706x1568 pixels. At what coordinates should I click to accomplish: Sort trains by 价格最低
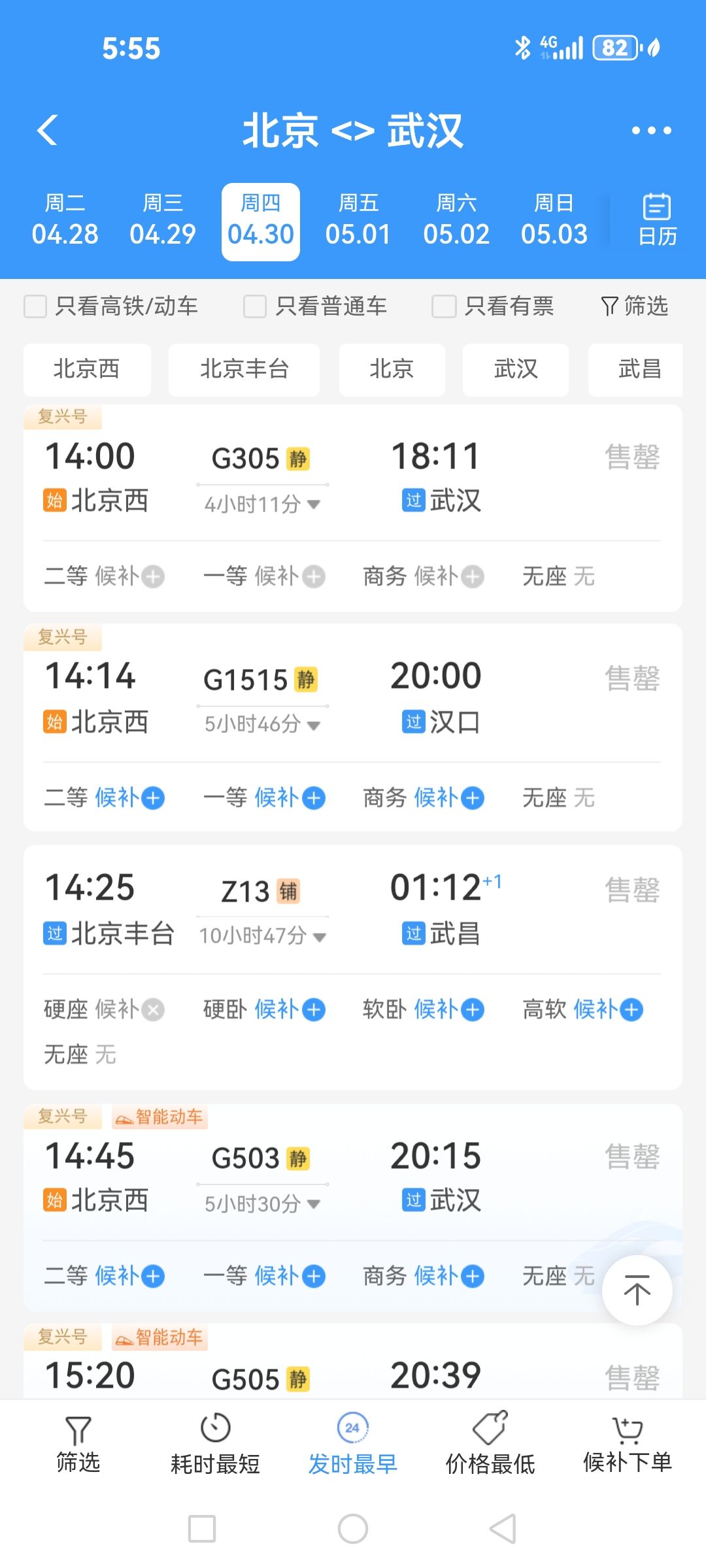(490, 1445)
